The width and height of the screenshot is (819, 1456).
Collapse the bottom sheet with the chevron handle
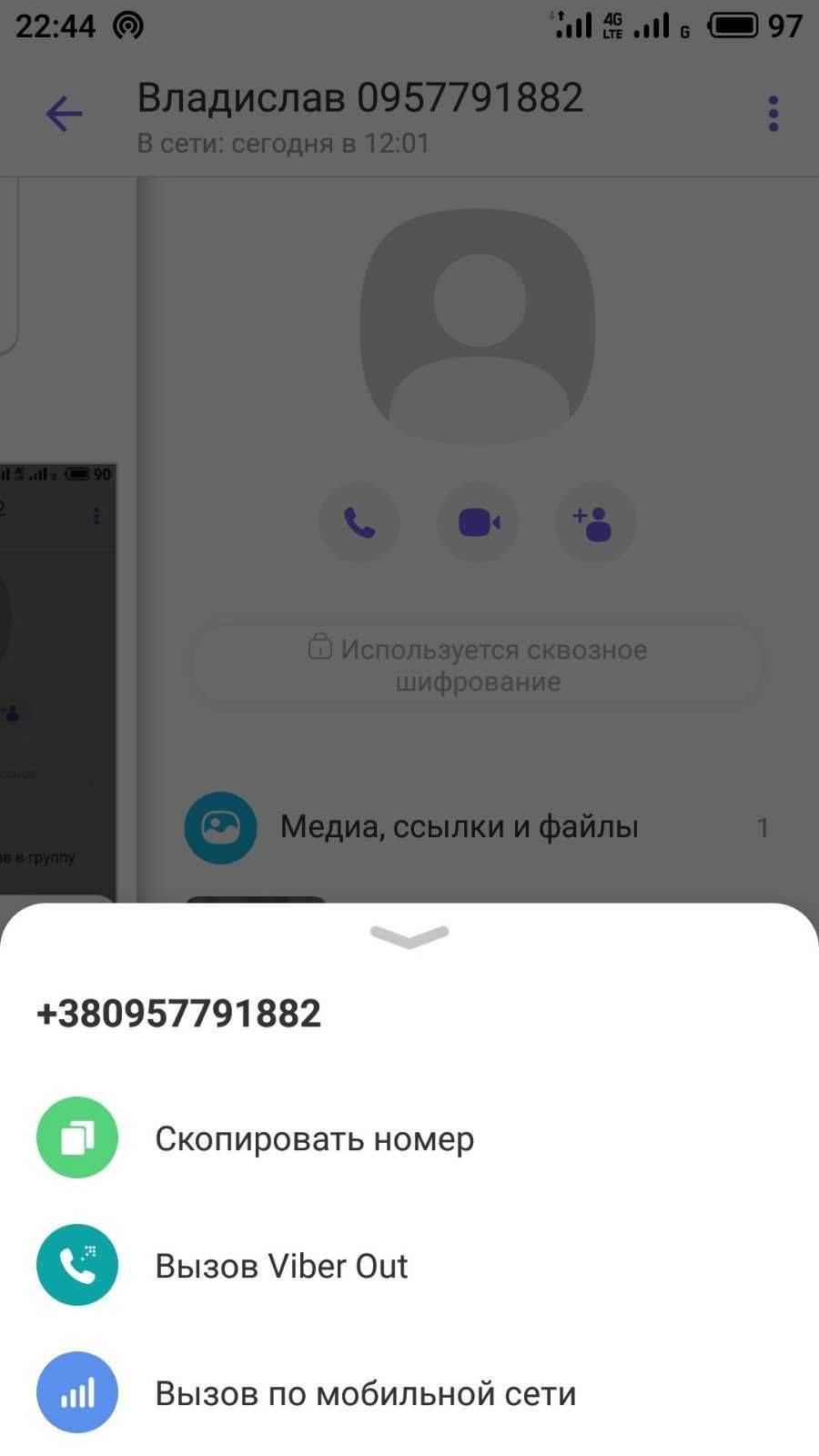click(x=409, y=935)
